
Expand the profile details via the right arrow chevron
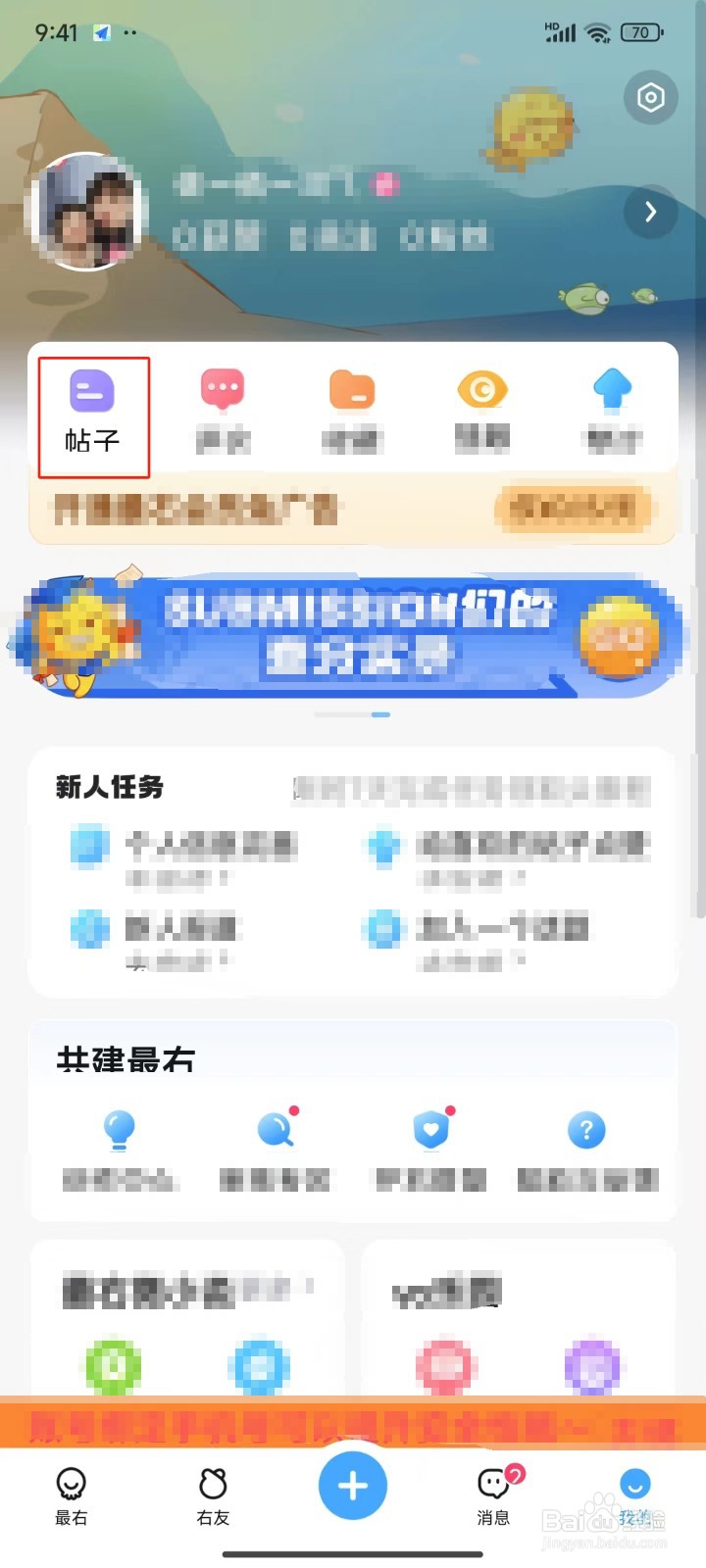(x=650, y=213)
